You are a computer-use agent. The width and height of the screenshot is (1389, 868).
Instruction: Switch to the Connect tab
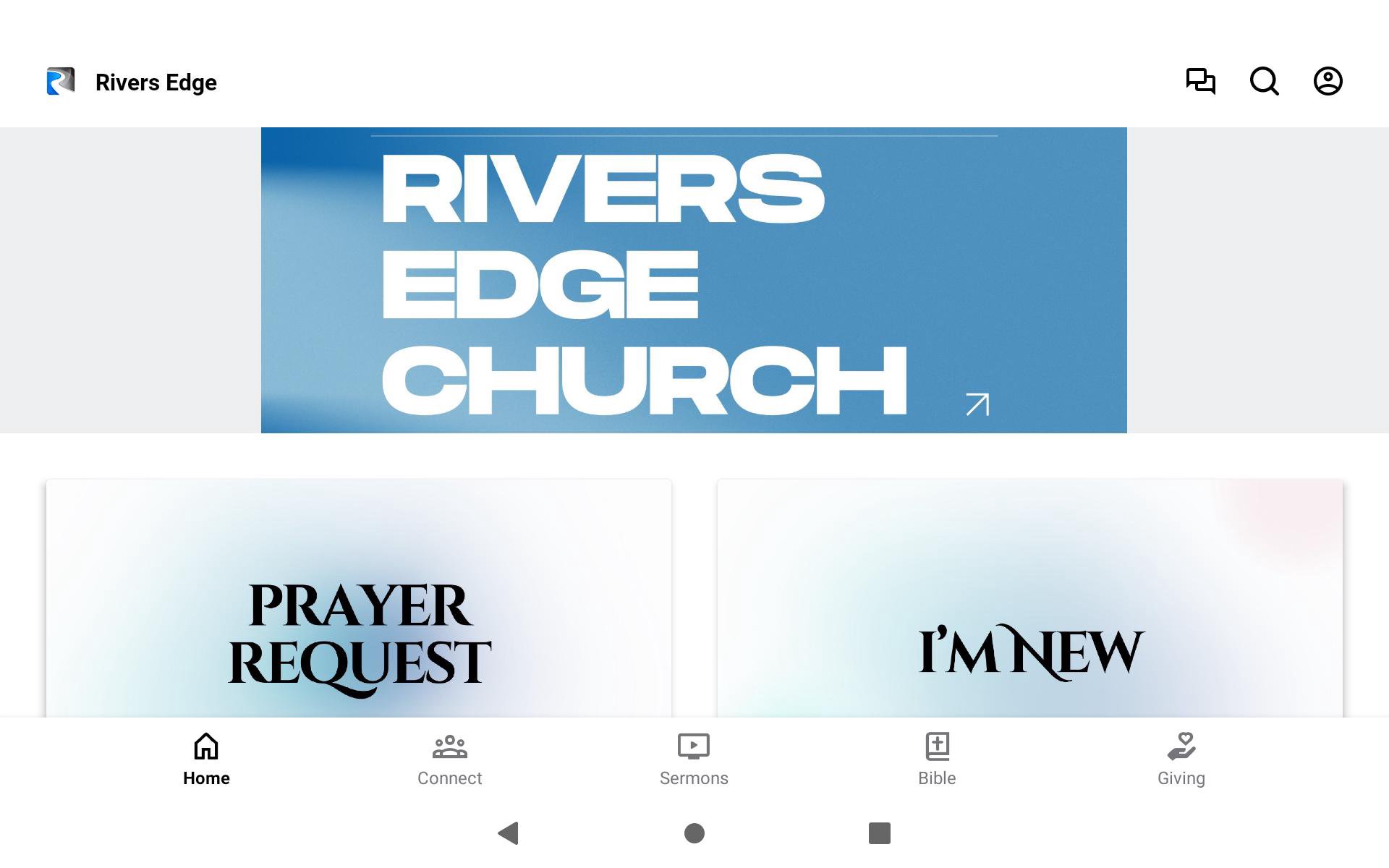click(x=449, y=758)
